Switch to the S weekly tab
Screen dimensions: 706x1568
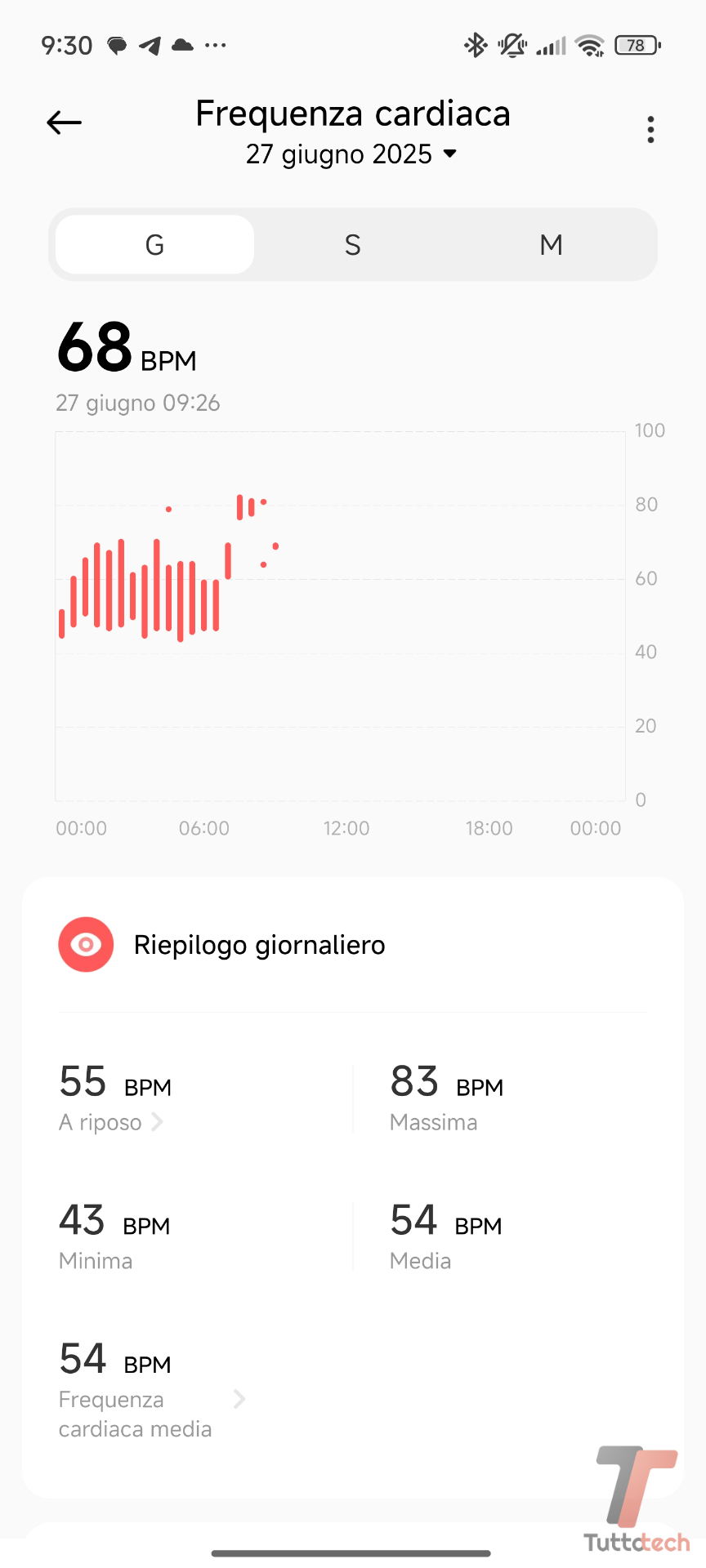click(x=353, y=244)
